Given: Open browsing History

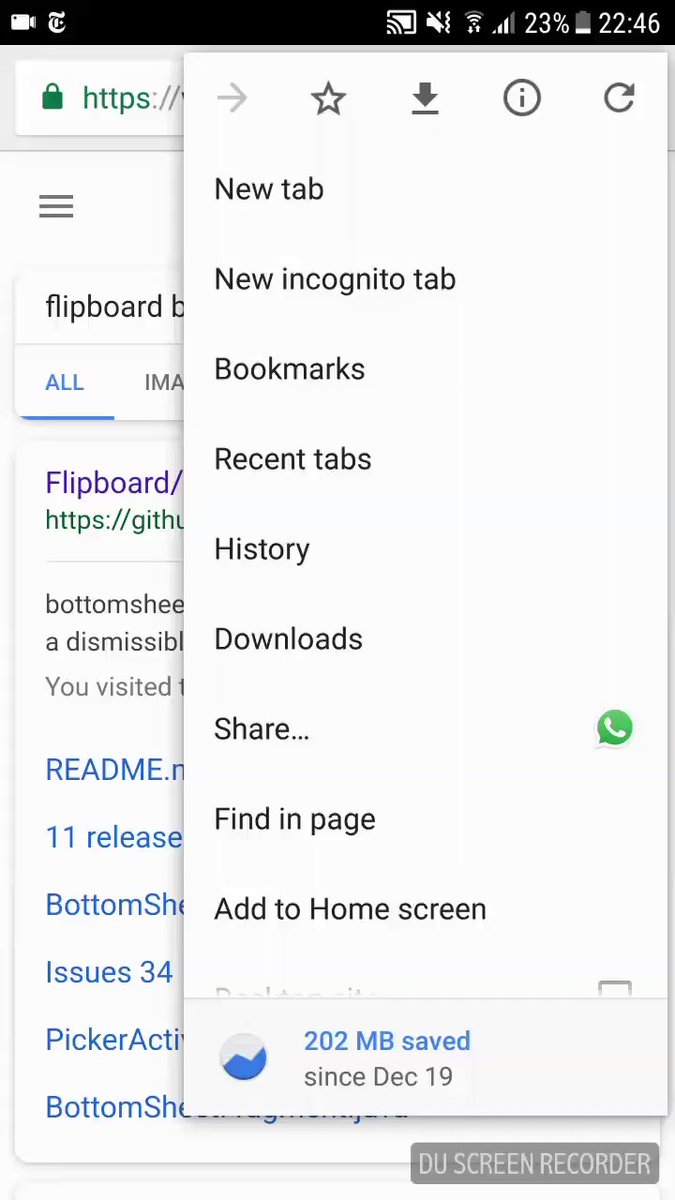Looking at the screenshot, I should pos(425,549).
